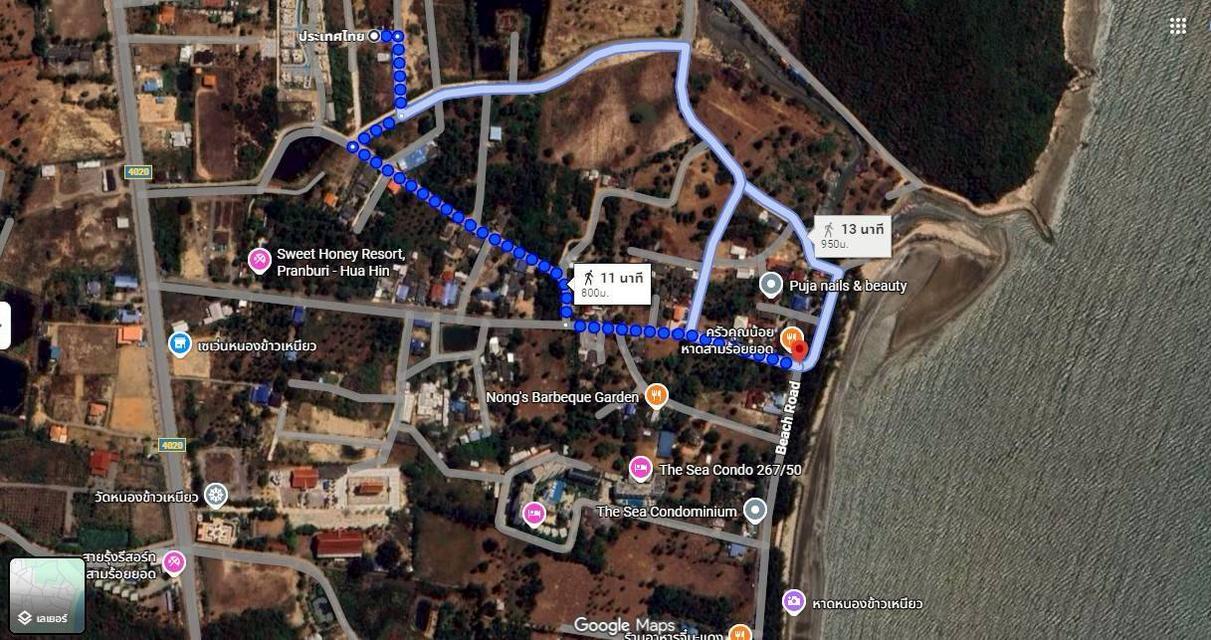
Task: Expand the collapsed side panel handle
Action: click(5, 325)
